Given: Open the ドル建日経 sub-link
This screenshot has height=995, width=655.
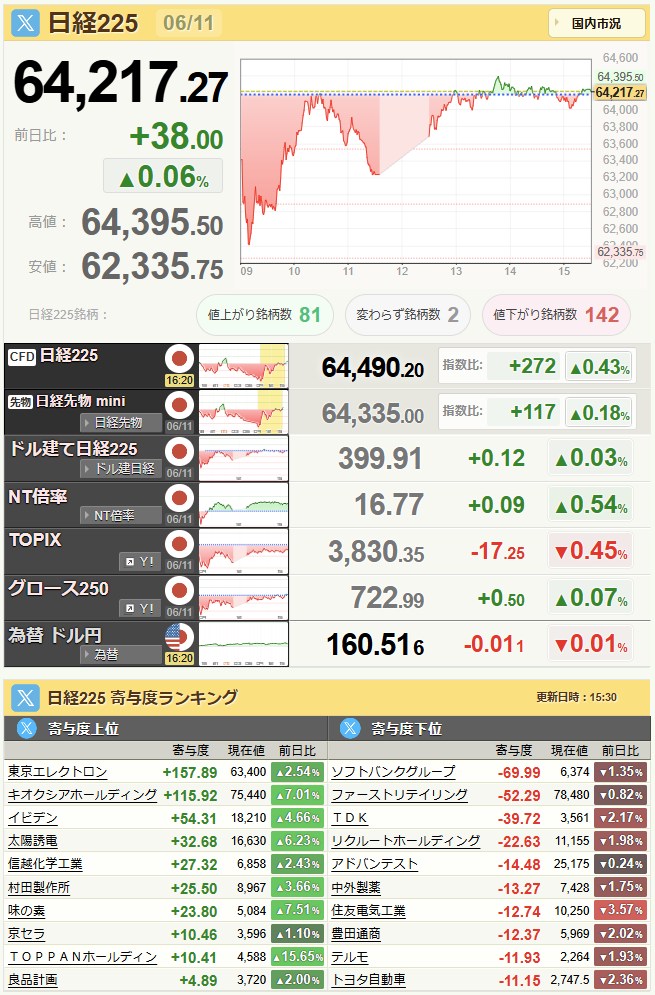Looking at the screenshot, I should pos(121,469).
